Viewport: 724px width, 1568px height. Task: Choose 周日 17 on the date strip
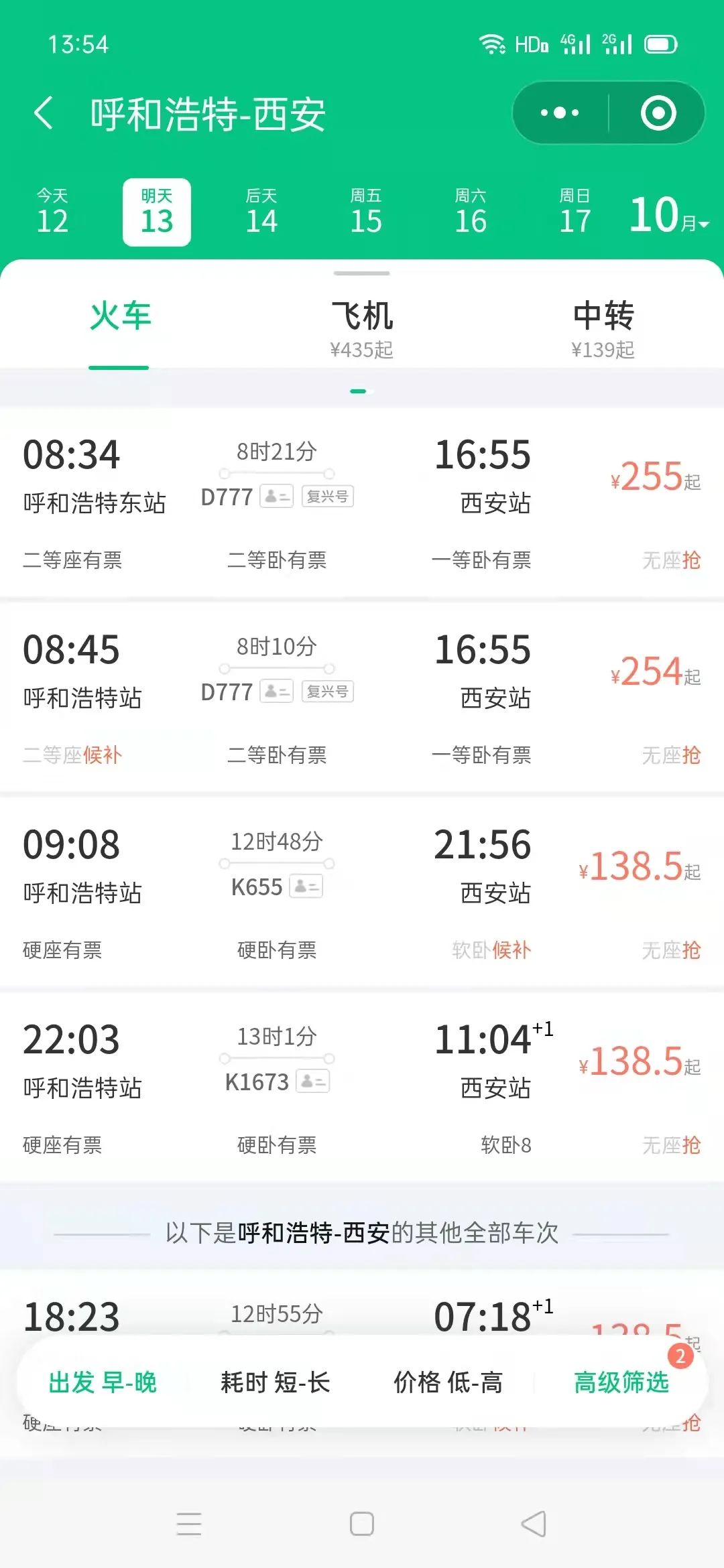[x=575, y=212]
